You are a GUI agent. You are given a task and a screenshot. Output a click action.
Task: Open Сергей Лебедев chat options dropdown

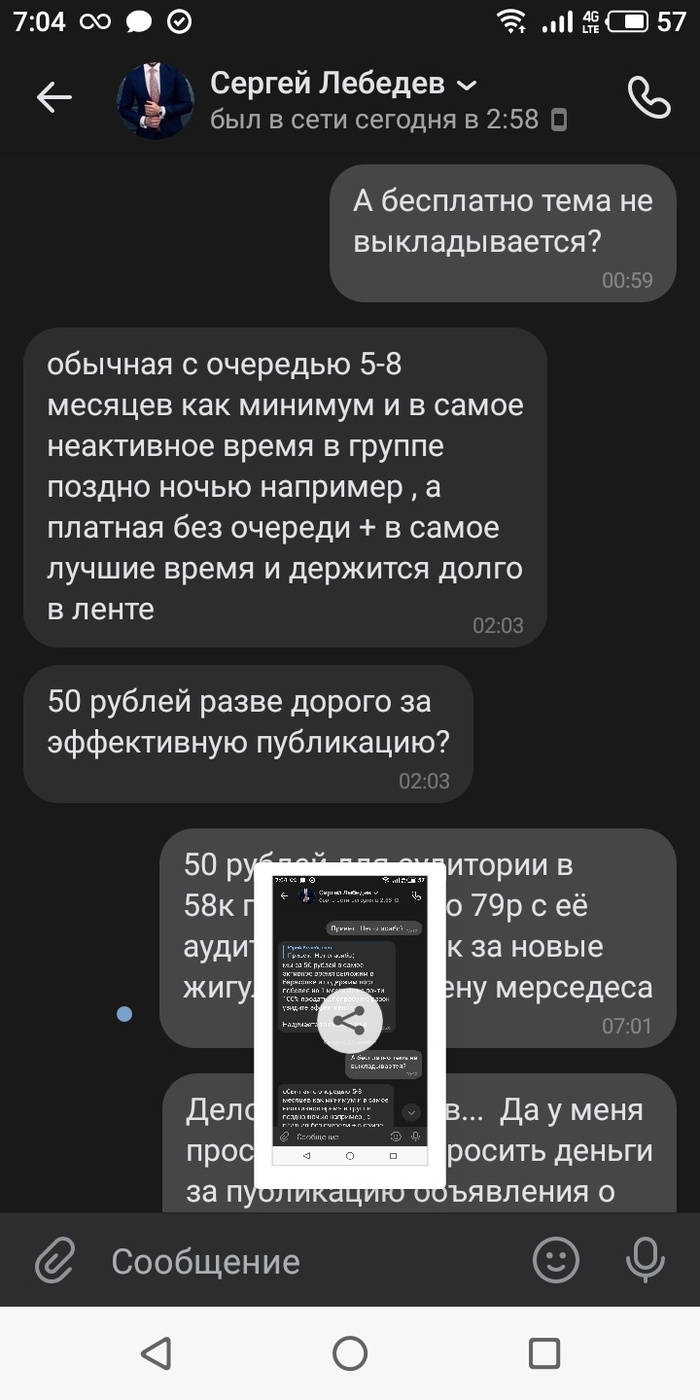[466, 86]
